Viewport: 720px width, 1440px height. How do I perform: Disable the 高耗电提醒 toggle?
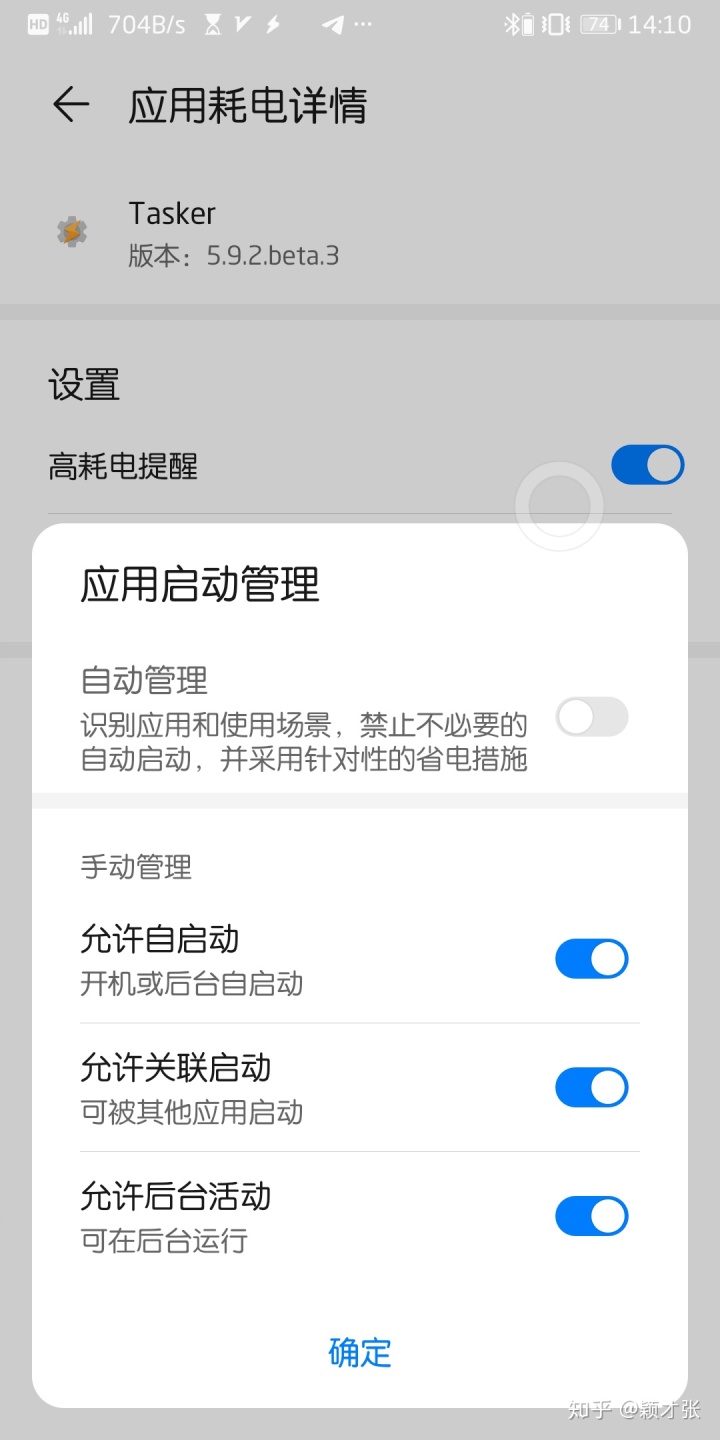tap(647, 465)
